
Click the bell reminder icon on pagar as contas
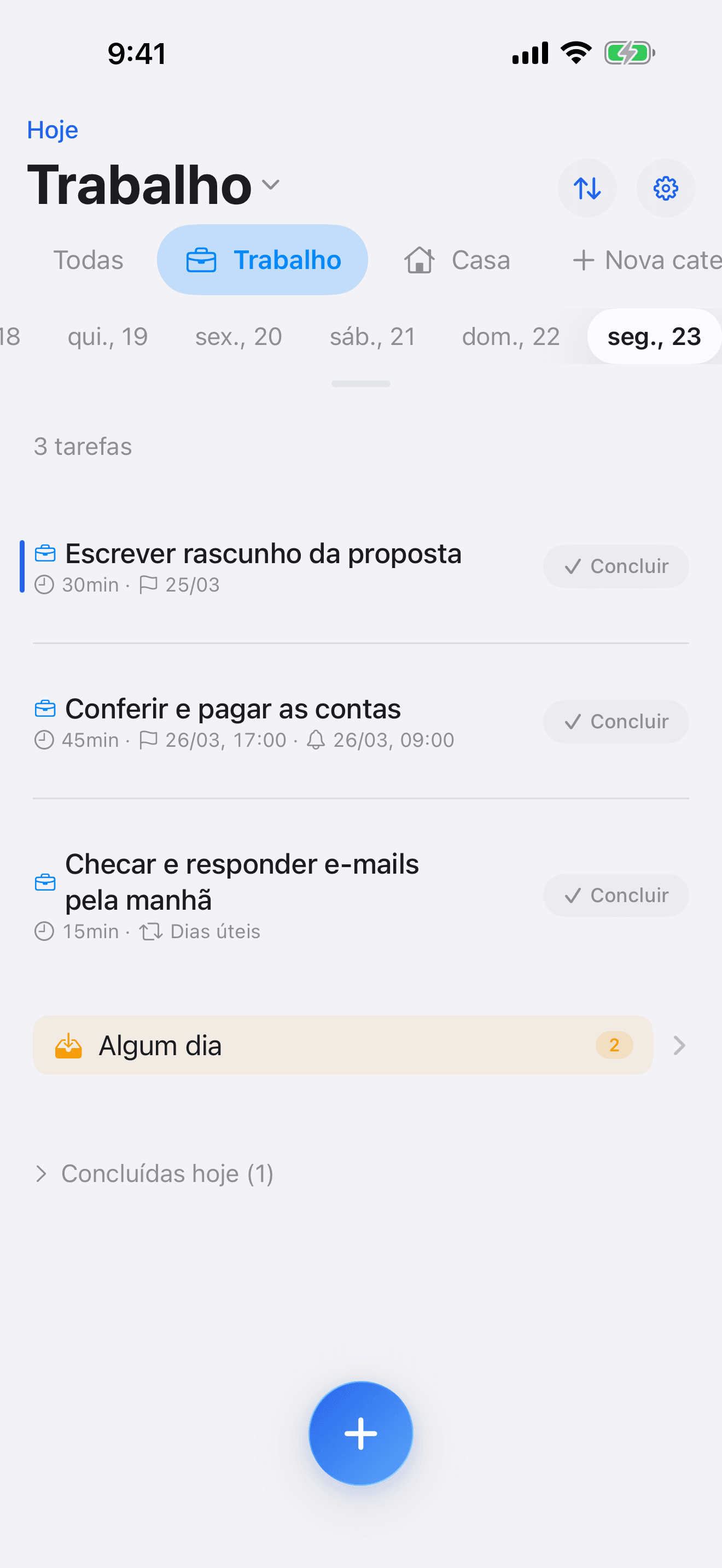[x=316, y=740]
